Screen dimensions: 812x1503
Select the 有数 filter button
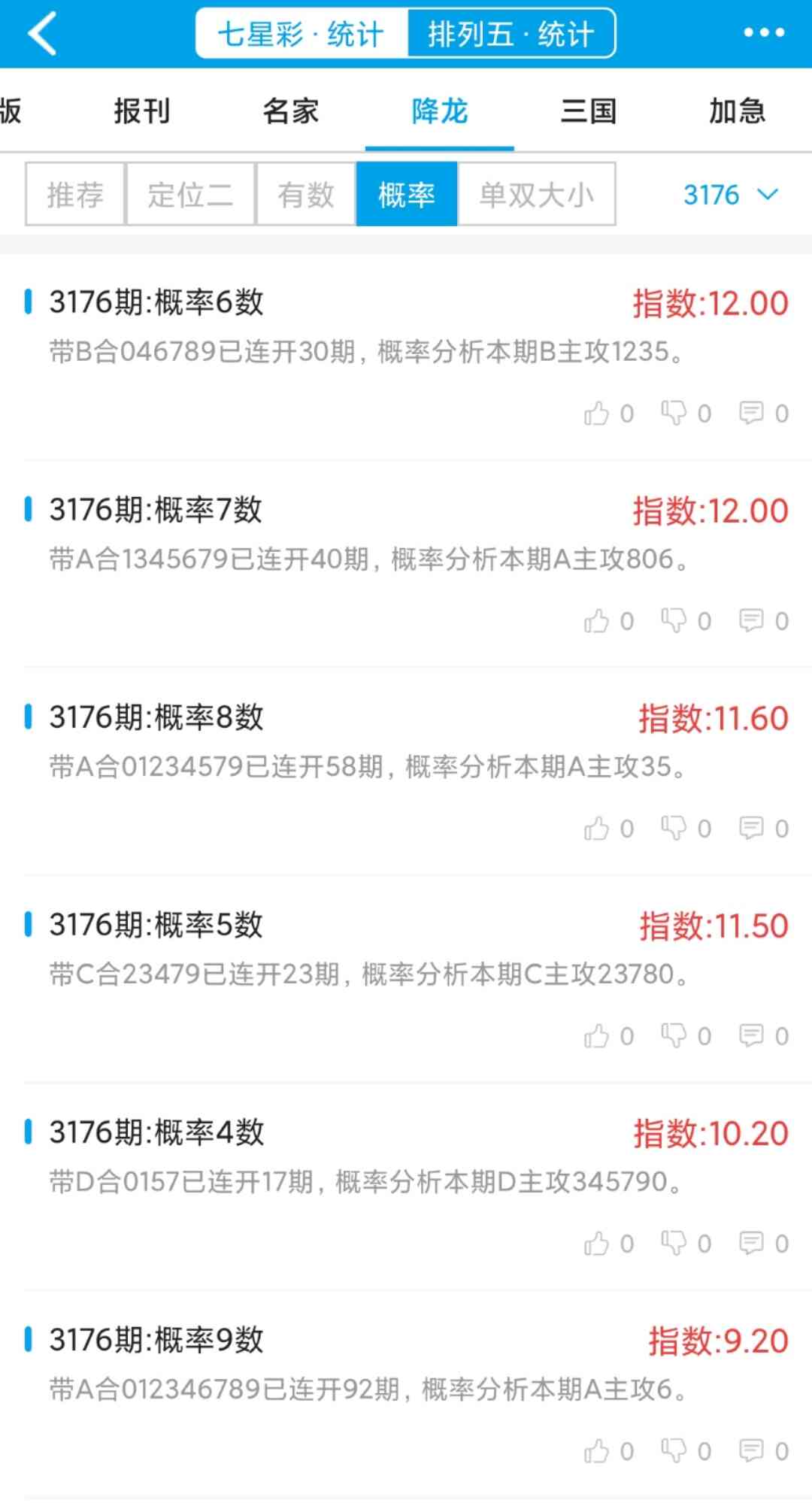tap(305, 195)
